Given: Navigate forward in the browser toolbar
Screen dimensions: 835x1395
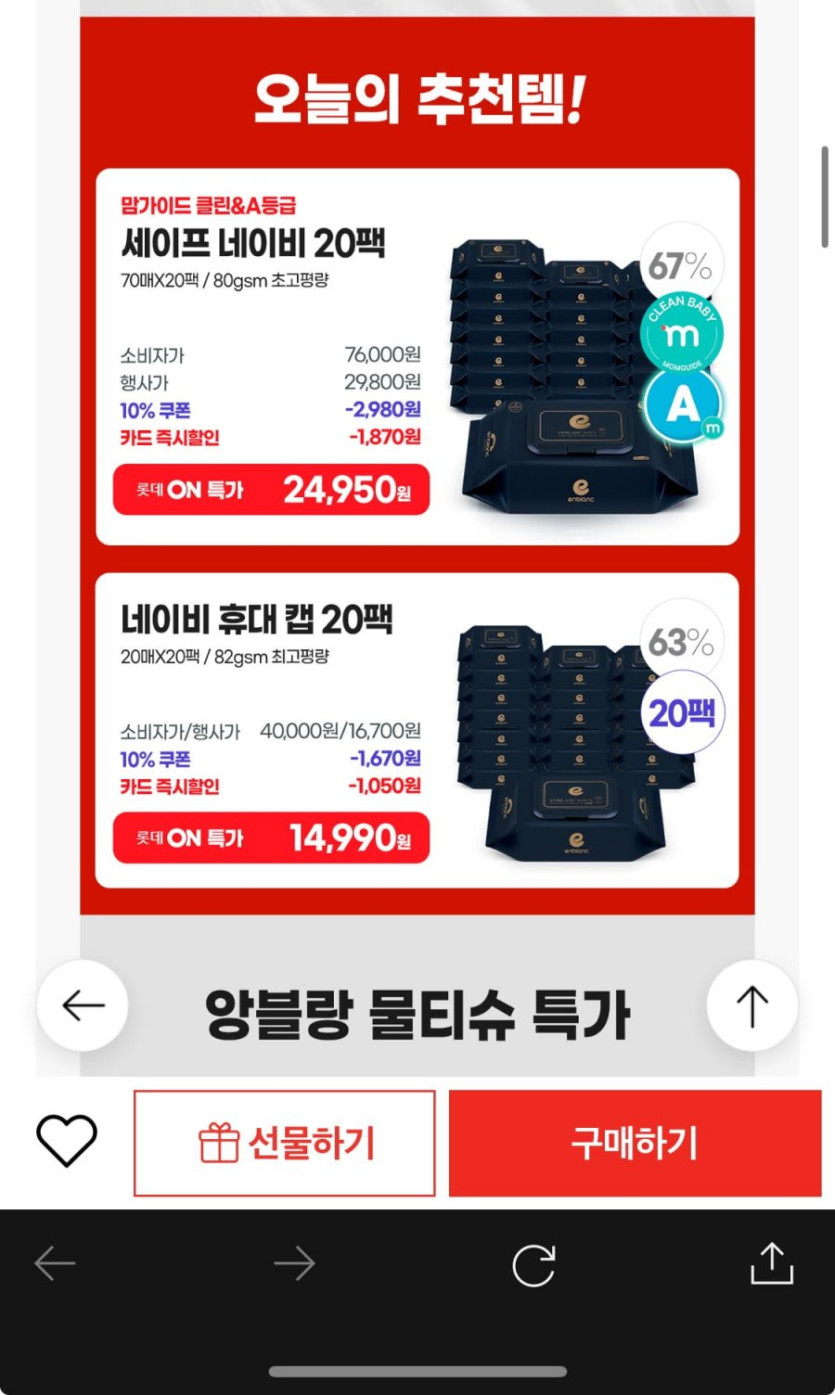Looking at the screenshot, I should click(294, 1264).
